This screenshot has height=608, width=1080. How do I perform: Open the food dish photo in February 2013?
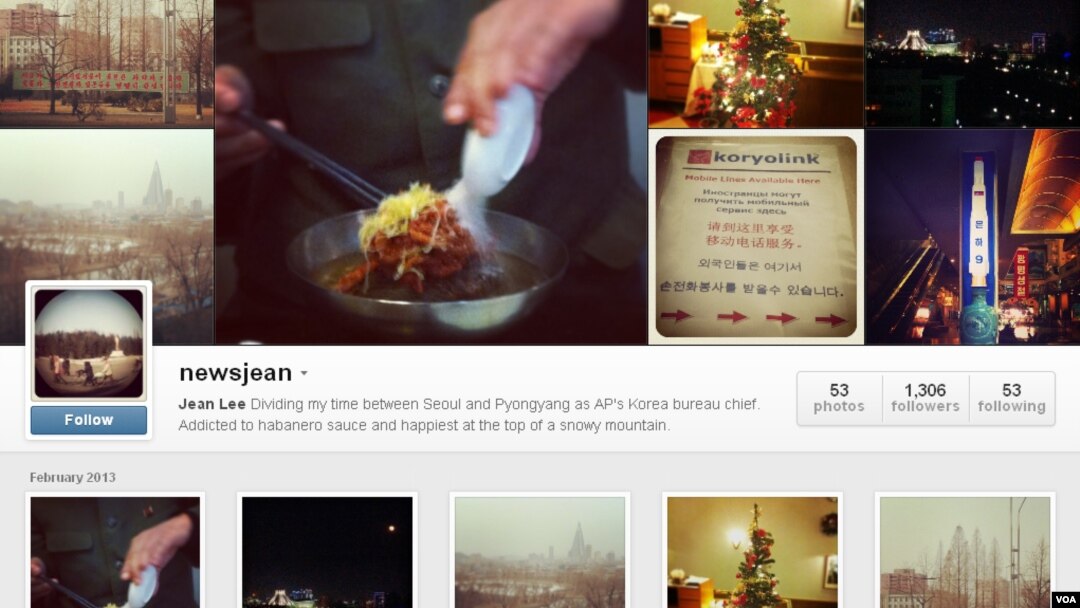pos(115,552)
